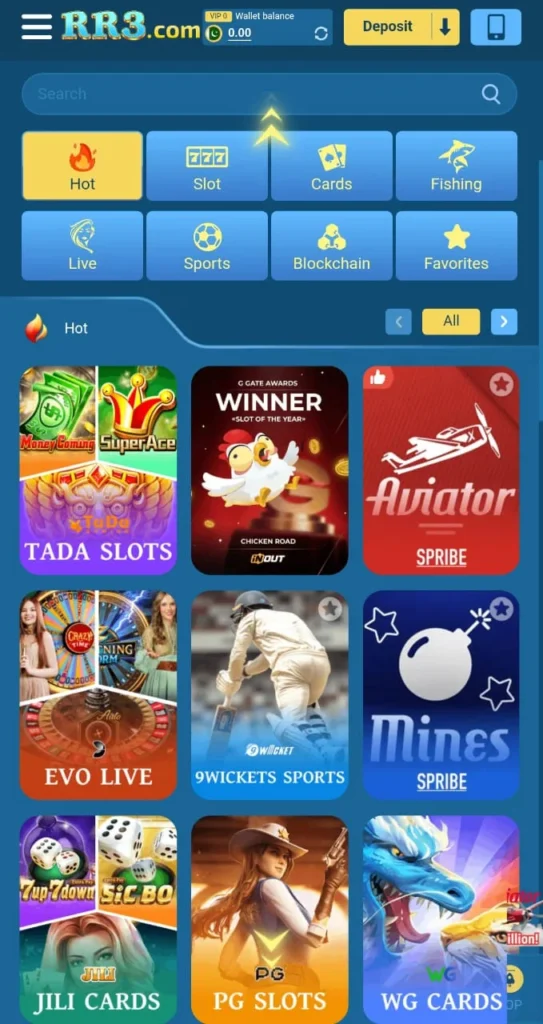The height and width of the screenshot is (1024, 543).
Task: Open the Sports category
Action: pos(206,246)
